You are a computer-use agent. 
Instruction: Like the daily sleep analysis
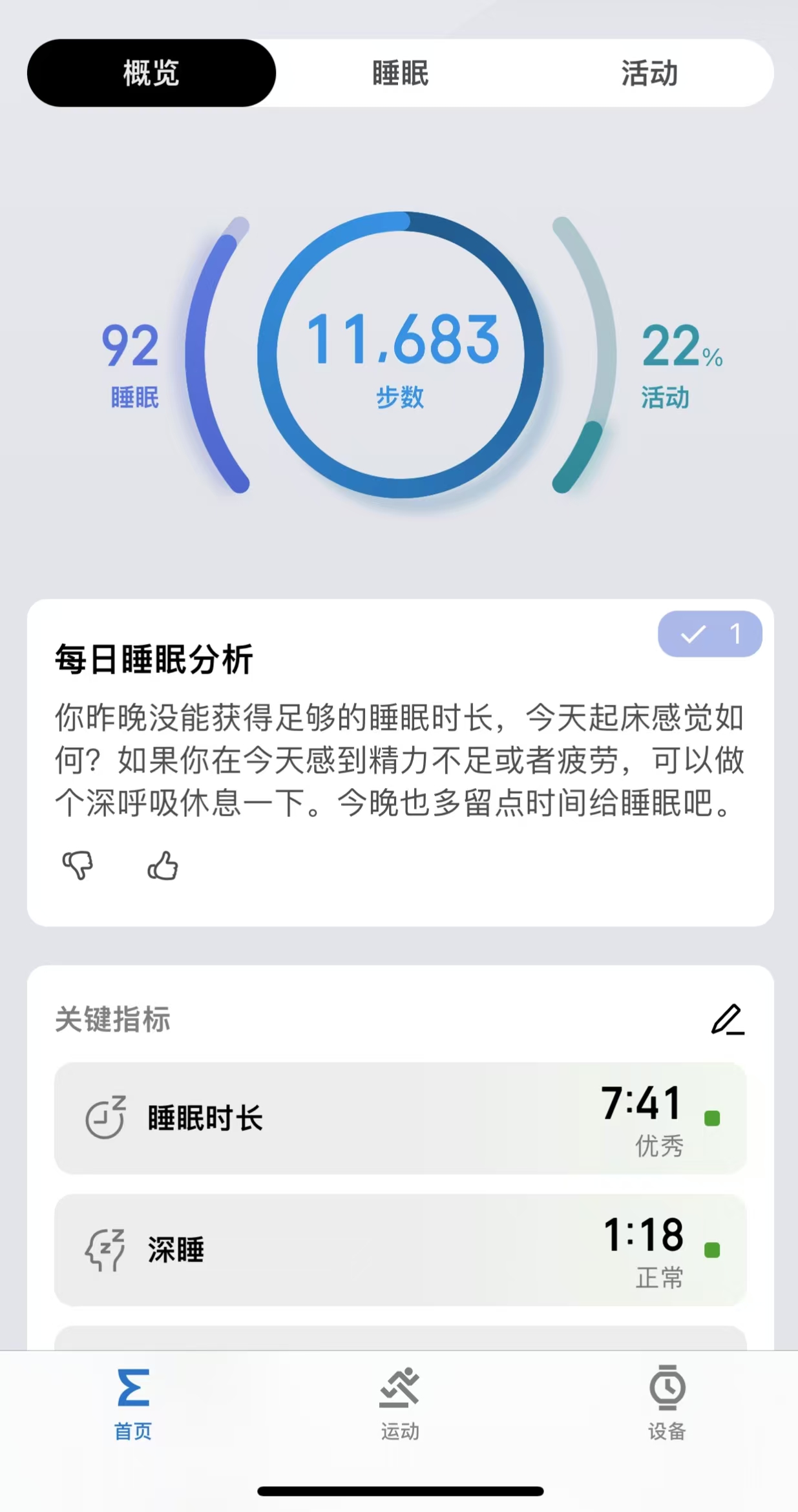coord(163,865)
